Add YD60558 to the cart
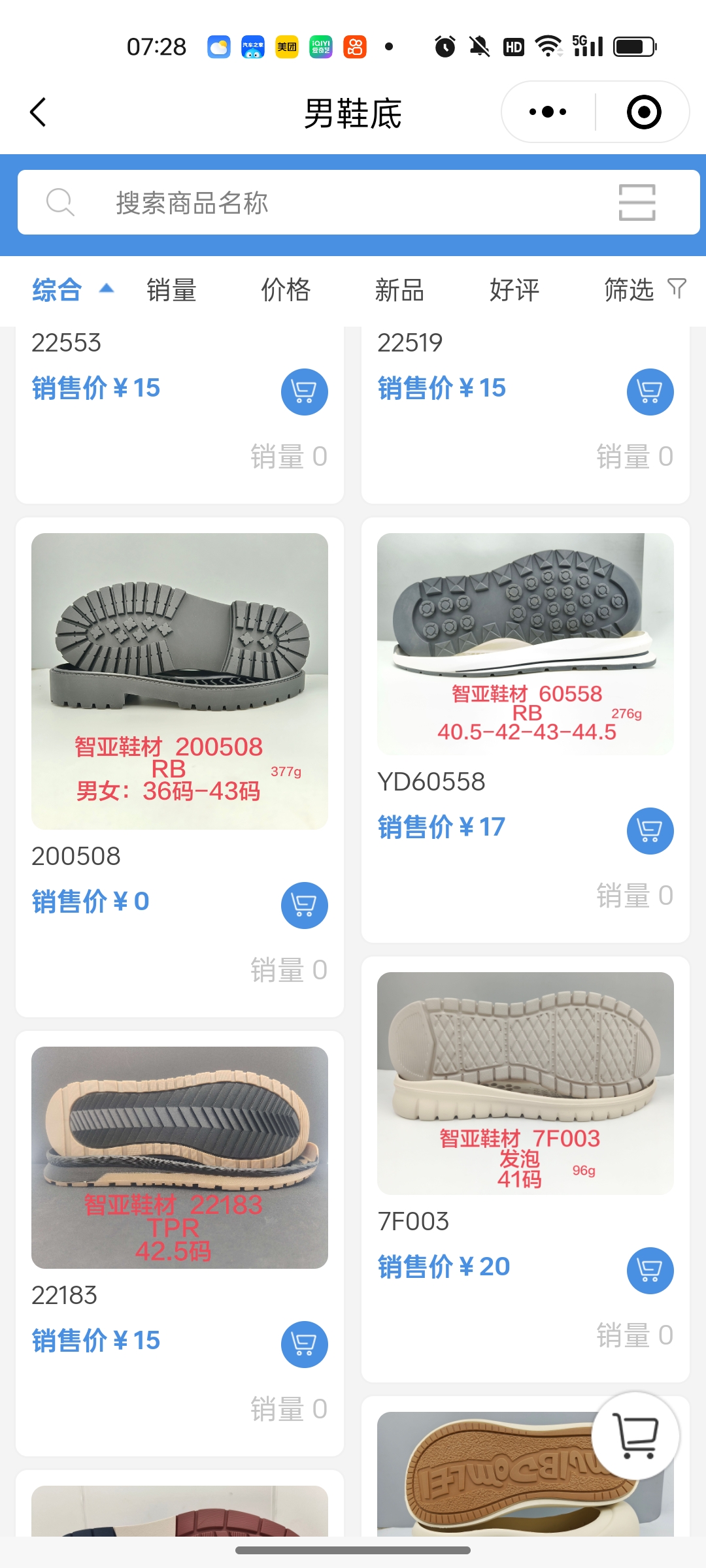This screenshot has width=706, height=1568. pyautogui.click(x=650, y=830)
